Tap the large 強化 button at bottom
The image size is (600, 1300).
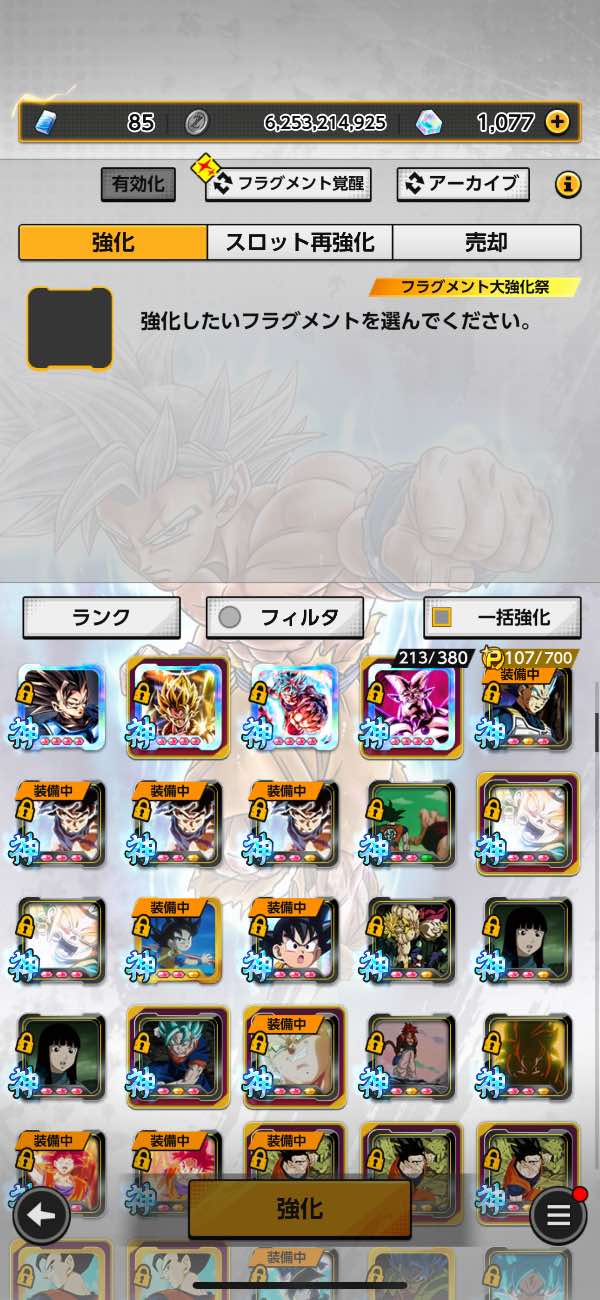pyautogui.click(x=299, y=1208)
